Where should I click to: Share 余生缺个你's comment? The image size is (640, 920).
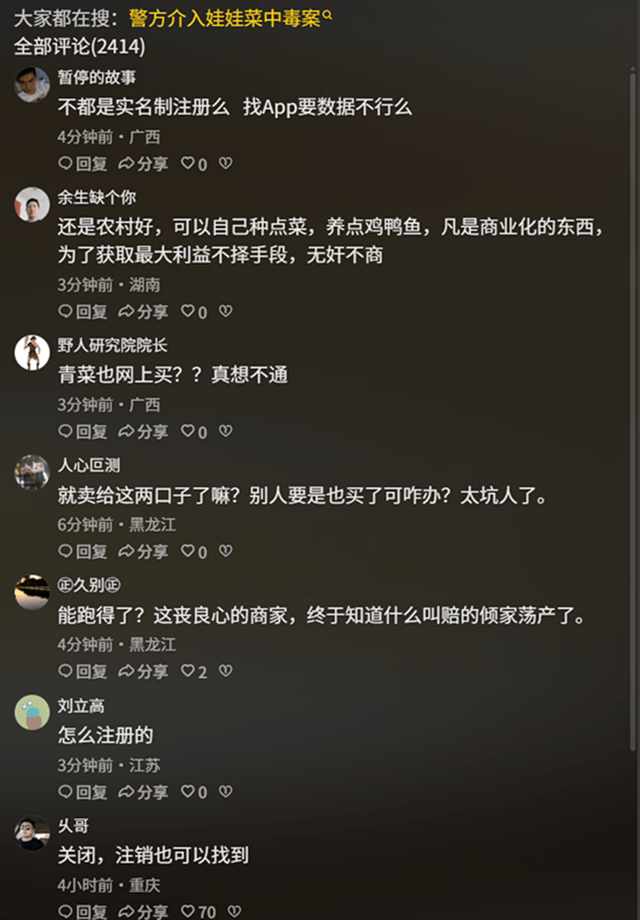pos(143,312)
